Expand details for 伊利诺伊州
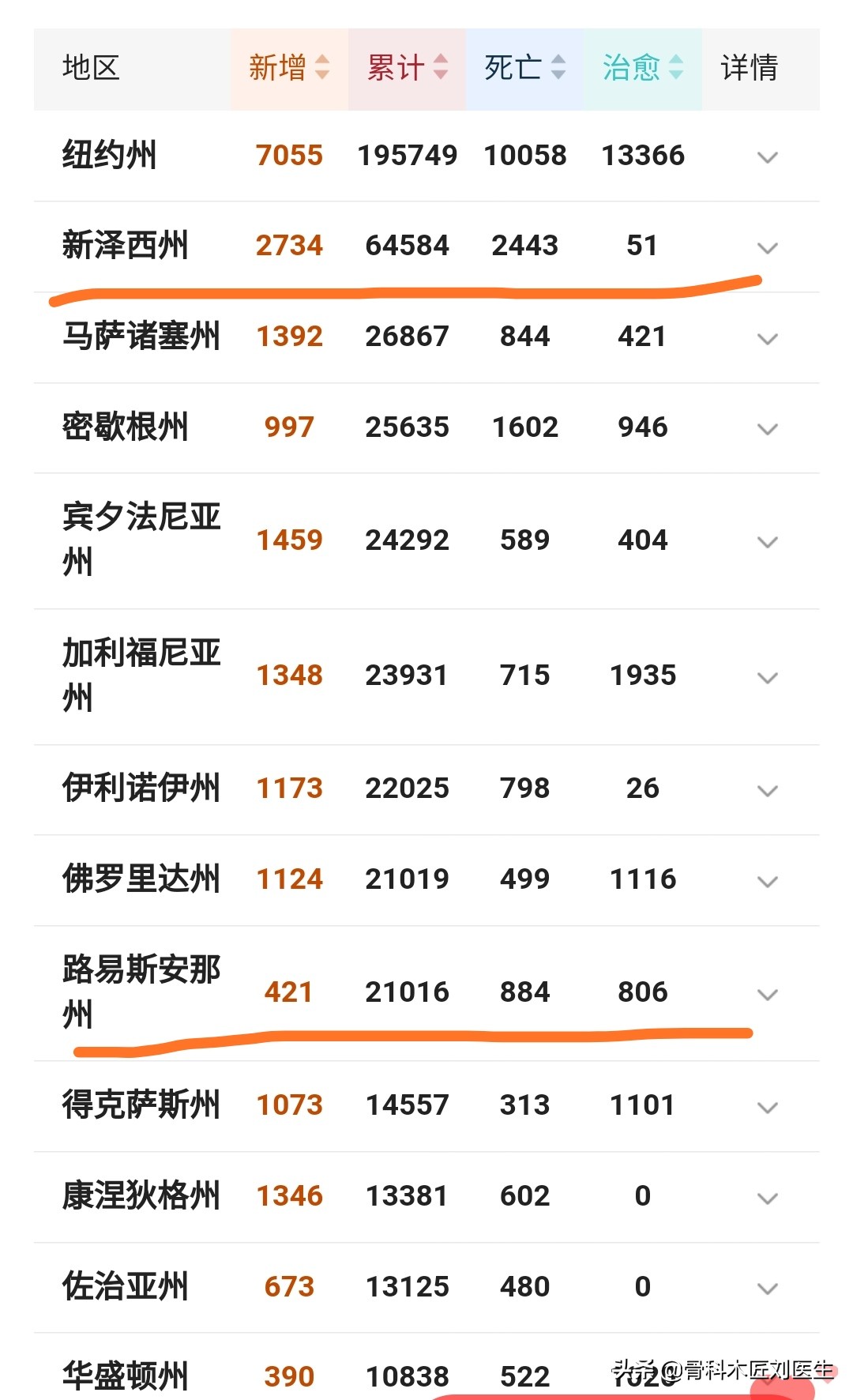The height and width of the screenshot is (1400, 853). click(x=767, y=790)
